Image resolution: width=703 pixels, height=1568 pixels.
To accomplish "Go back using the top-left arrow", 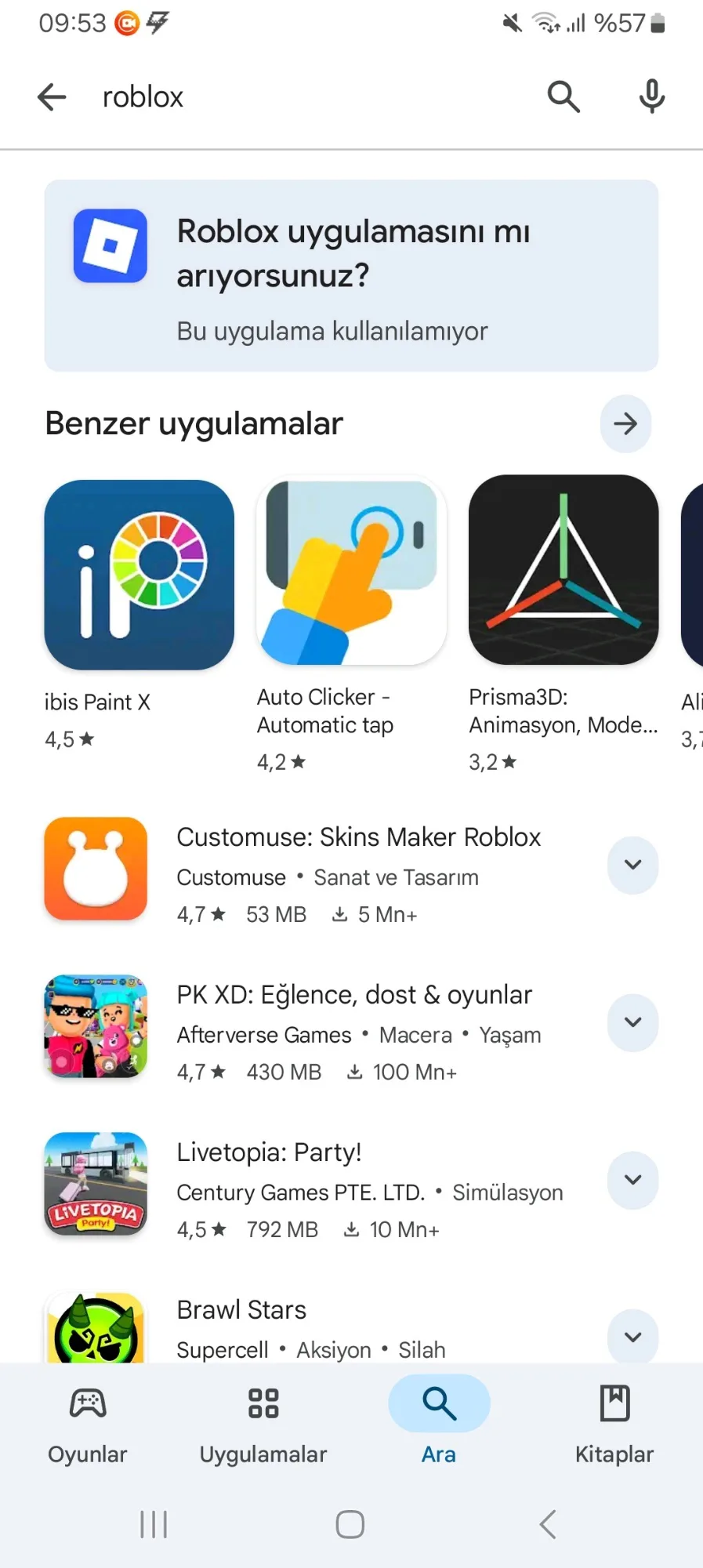I will (53, 97).
